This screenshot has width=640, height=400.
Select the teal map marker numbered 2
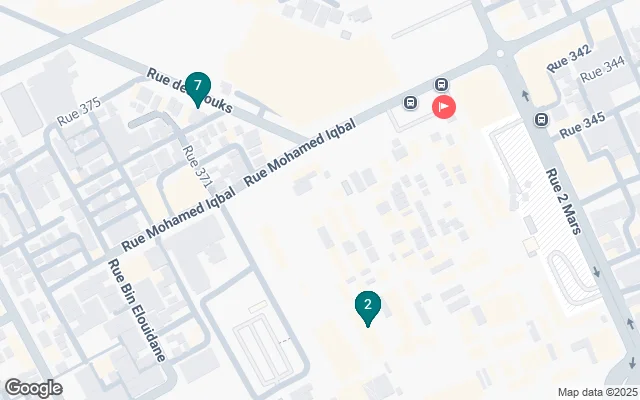[x=368, y=306]
